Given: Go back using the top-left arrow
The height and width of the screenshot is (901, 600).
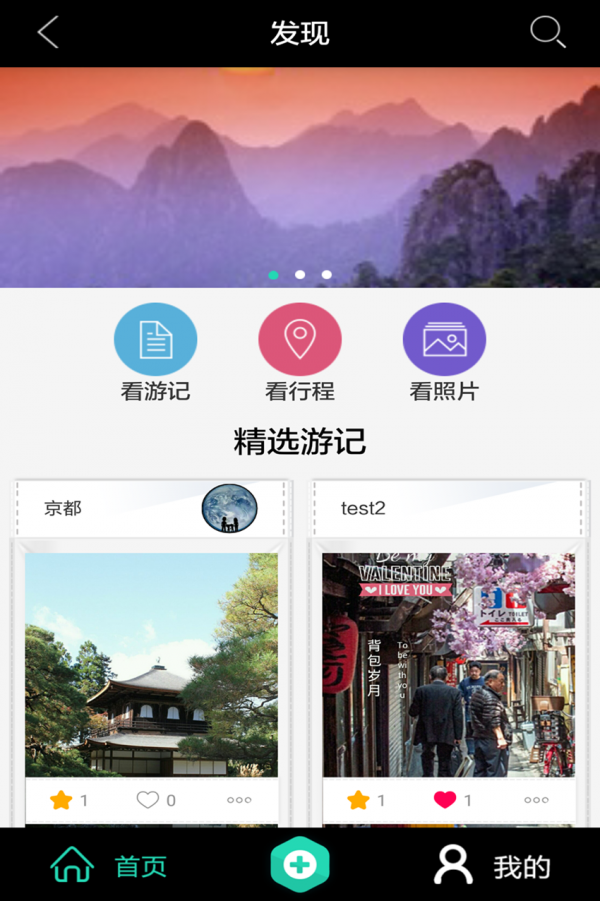Looking at the screenshot, I should 47,33.
